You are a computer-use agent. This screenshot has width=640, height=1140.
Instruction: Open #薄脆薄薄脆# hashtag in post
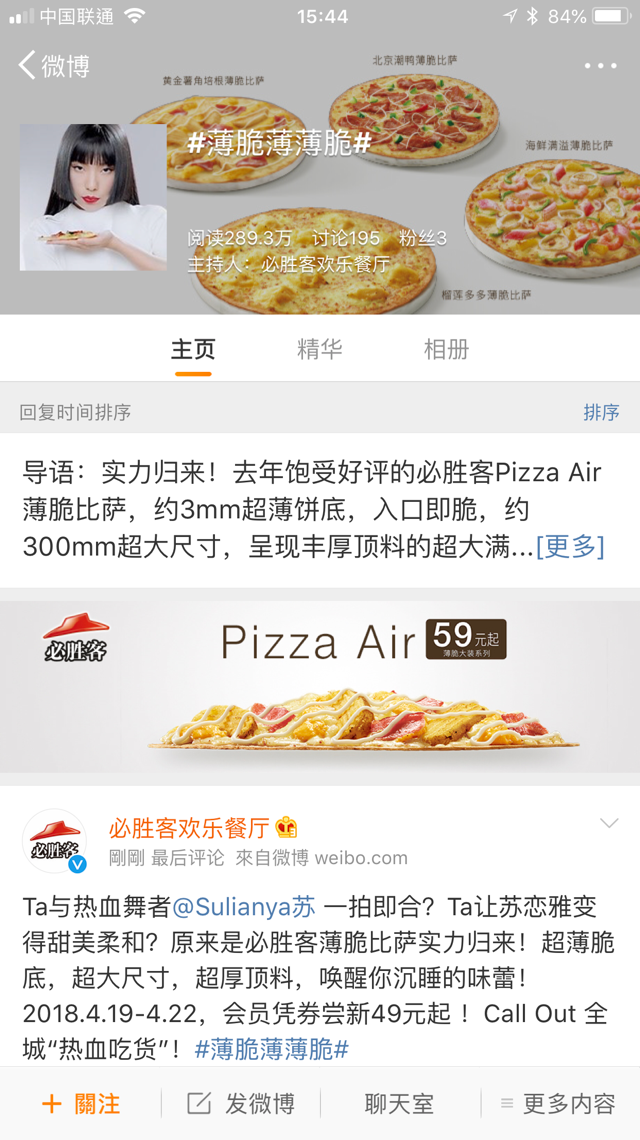pyautogui.click(x=272, y=1049)
